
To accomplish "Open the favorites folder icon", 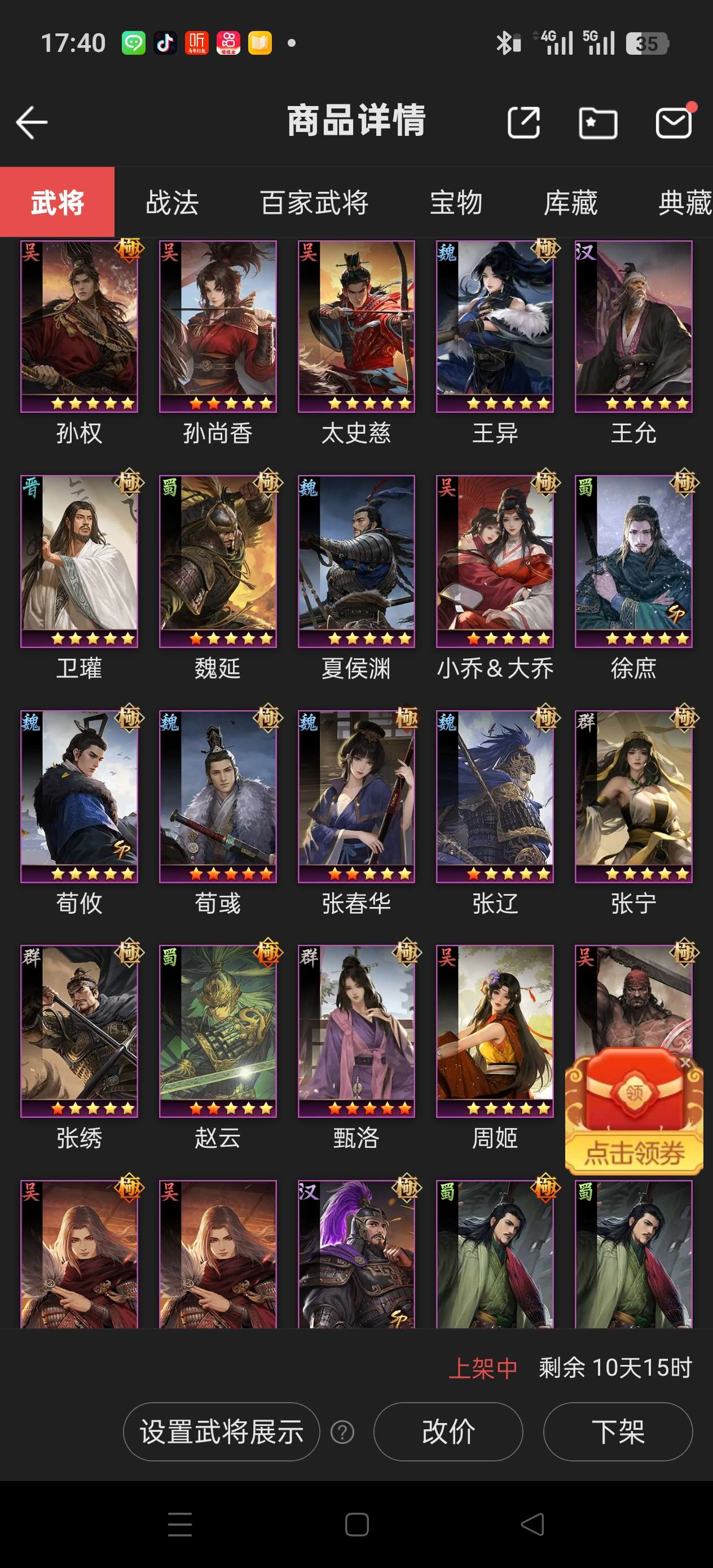I will click(597, 122).
